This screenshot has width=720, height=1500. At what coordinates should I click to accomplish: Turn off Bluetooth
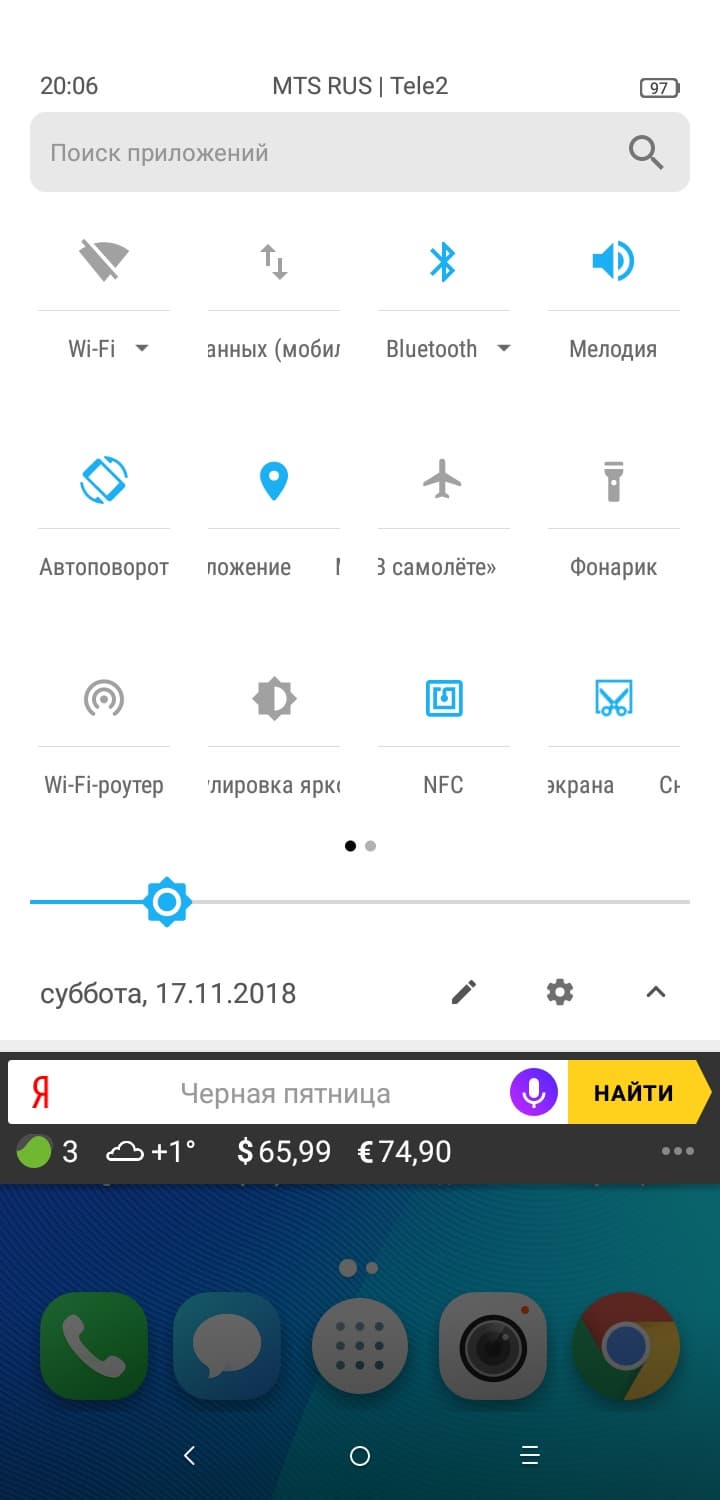pos(443,262)
